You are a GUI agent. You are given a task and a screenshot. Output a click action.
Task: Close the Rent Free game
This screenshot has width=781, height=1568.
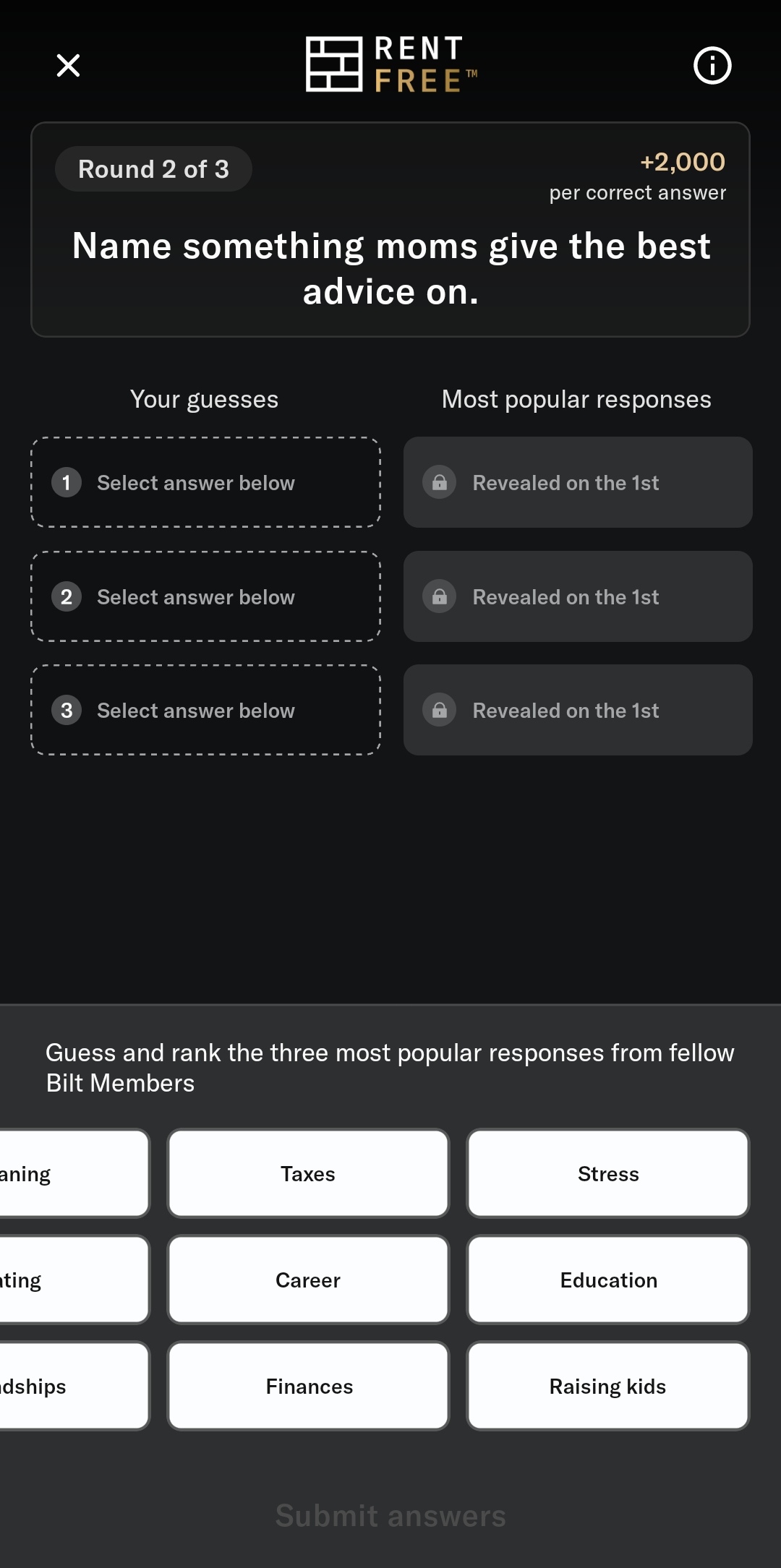point(68,65)
